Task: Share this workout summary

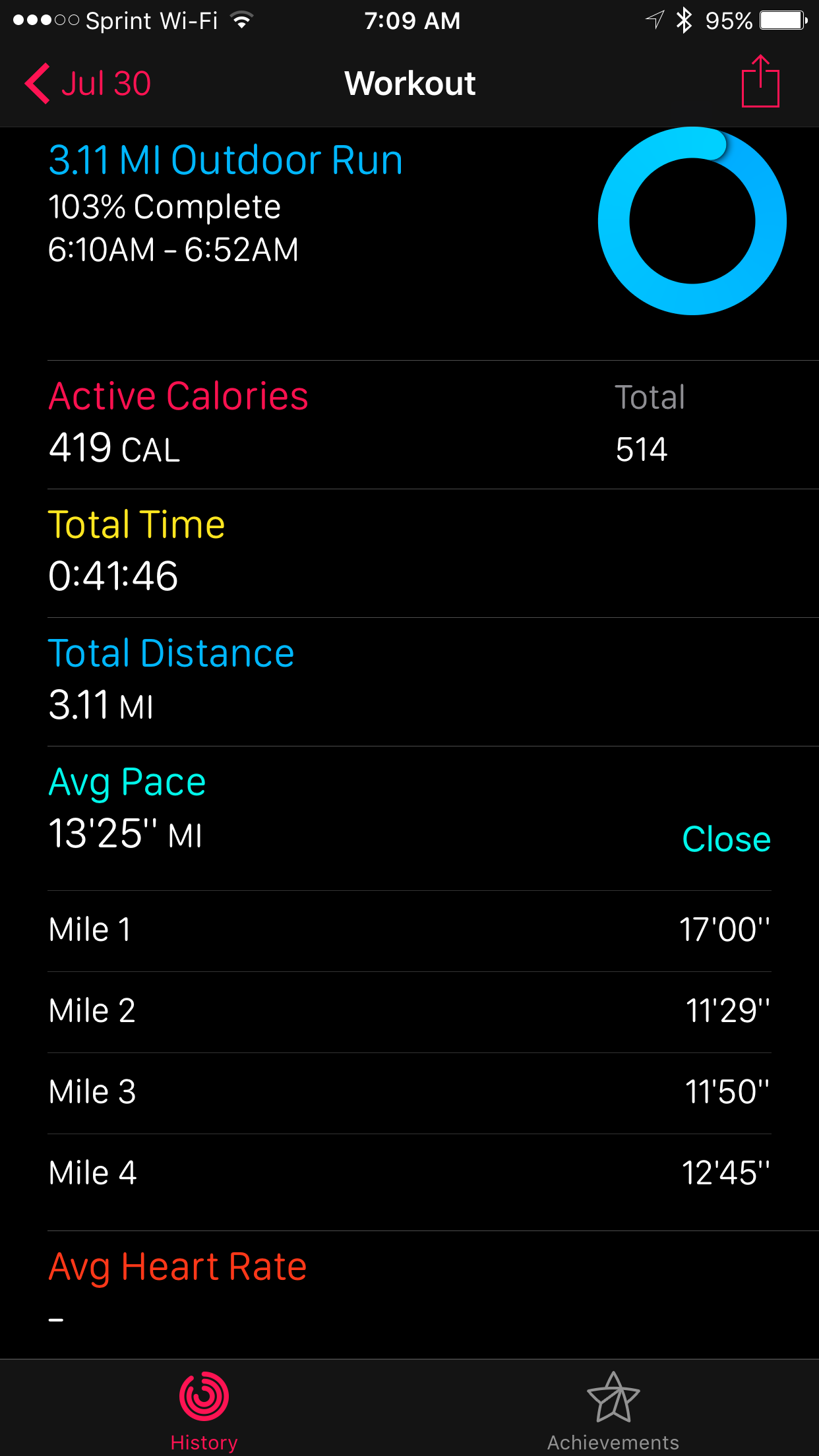Action: [x=760, y=82]
